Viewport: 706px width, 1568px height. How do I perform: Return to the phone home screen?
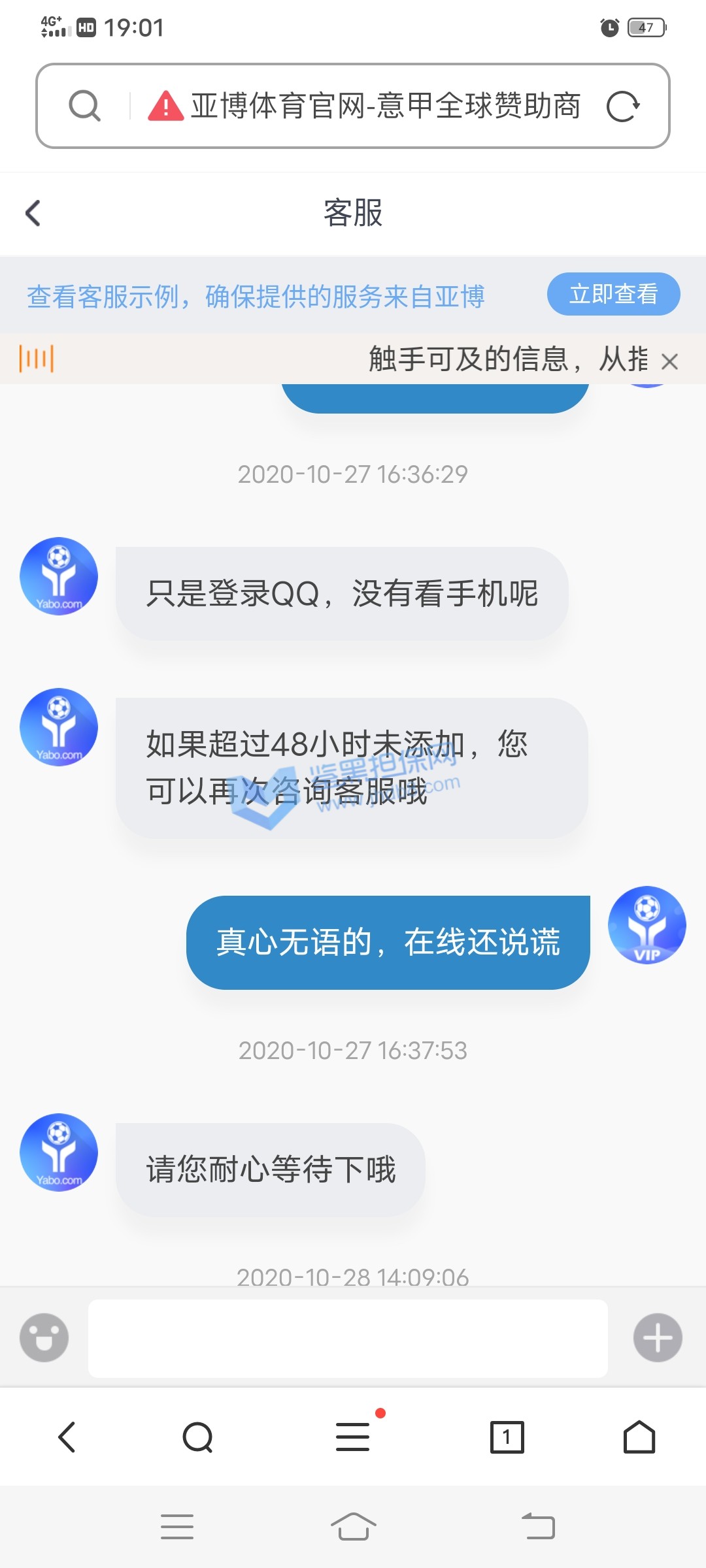[353, 1527]
